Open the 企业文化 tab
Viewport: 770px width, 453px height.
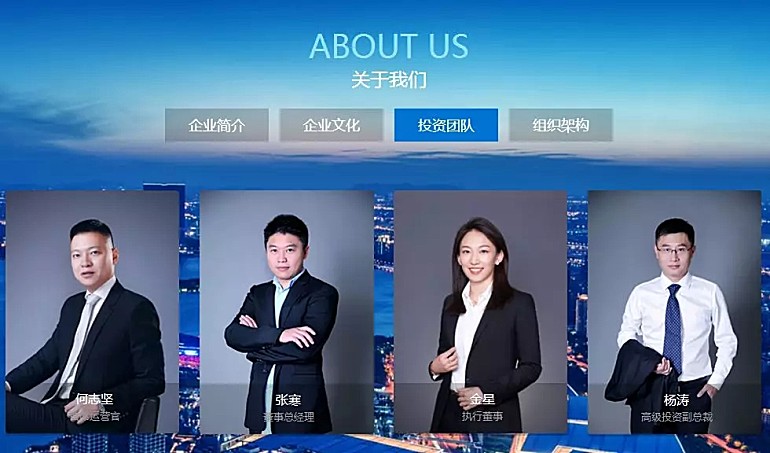pos(331,126)
